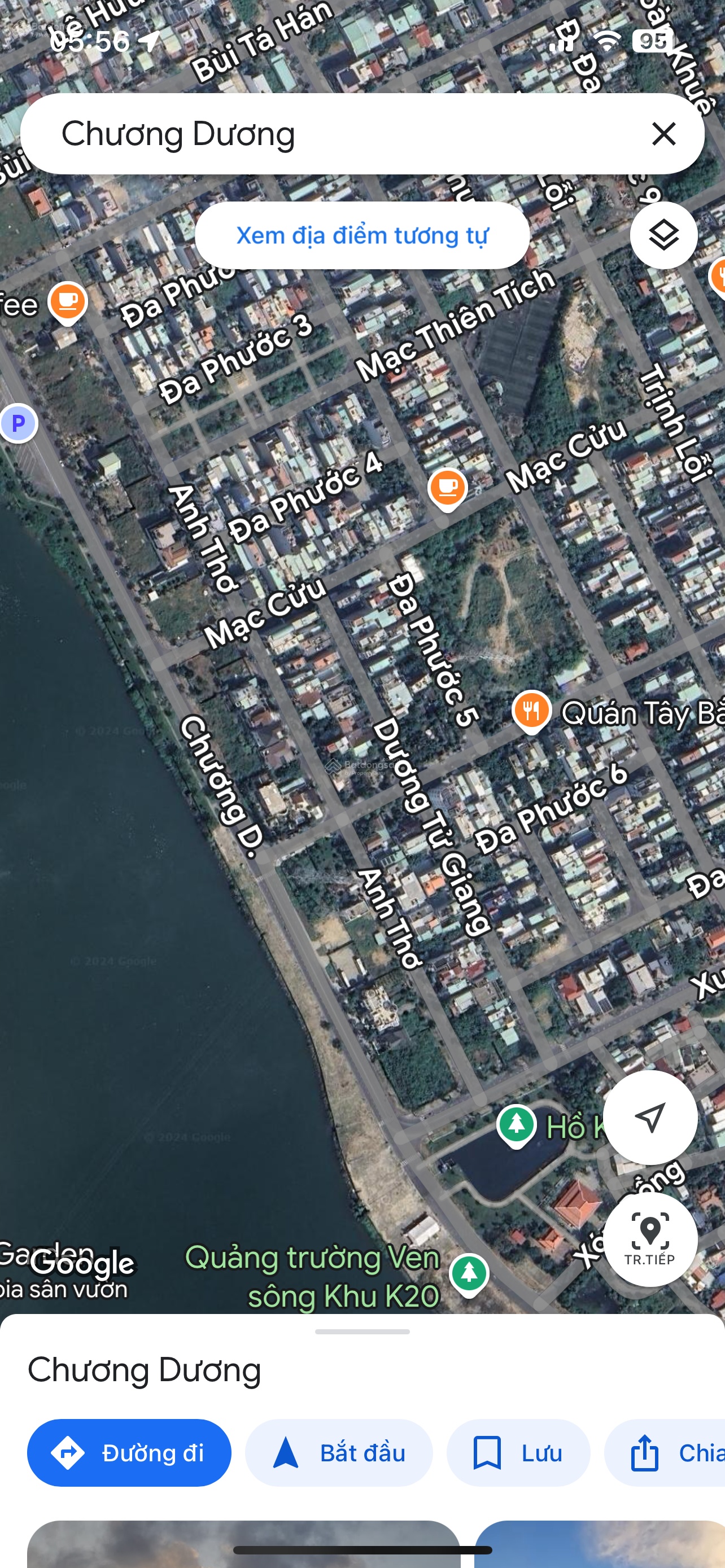The height and width of the screenshot is (1568, 725).
Task: Open map layers selector
Action: coord(663,235)
